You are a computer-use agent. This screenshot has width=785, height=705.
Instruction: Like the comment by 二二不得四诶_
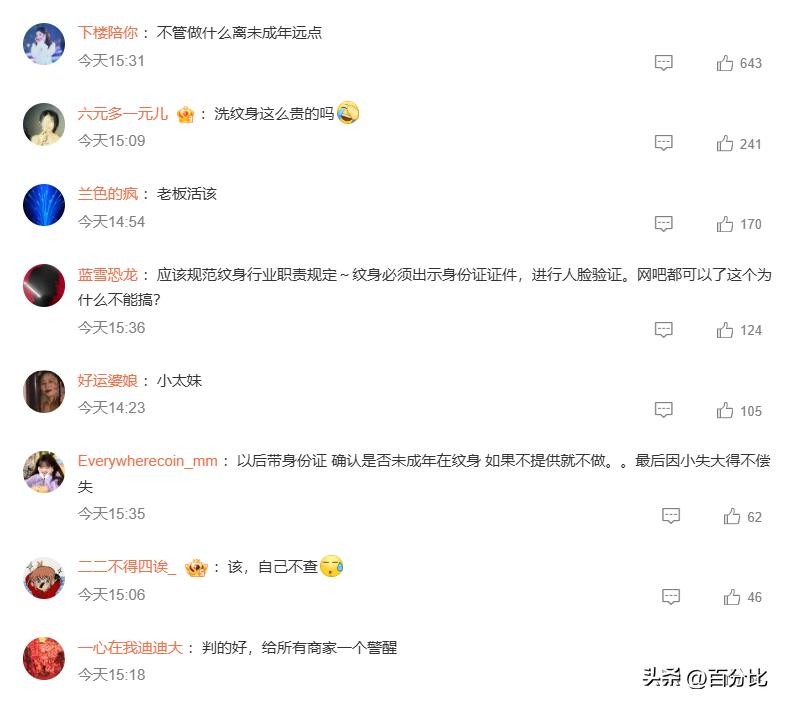pos(732,597)
